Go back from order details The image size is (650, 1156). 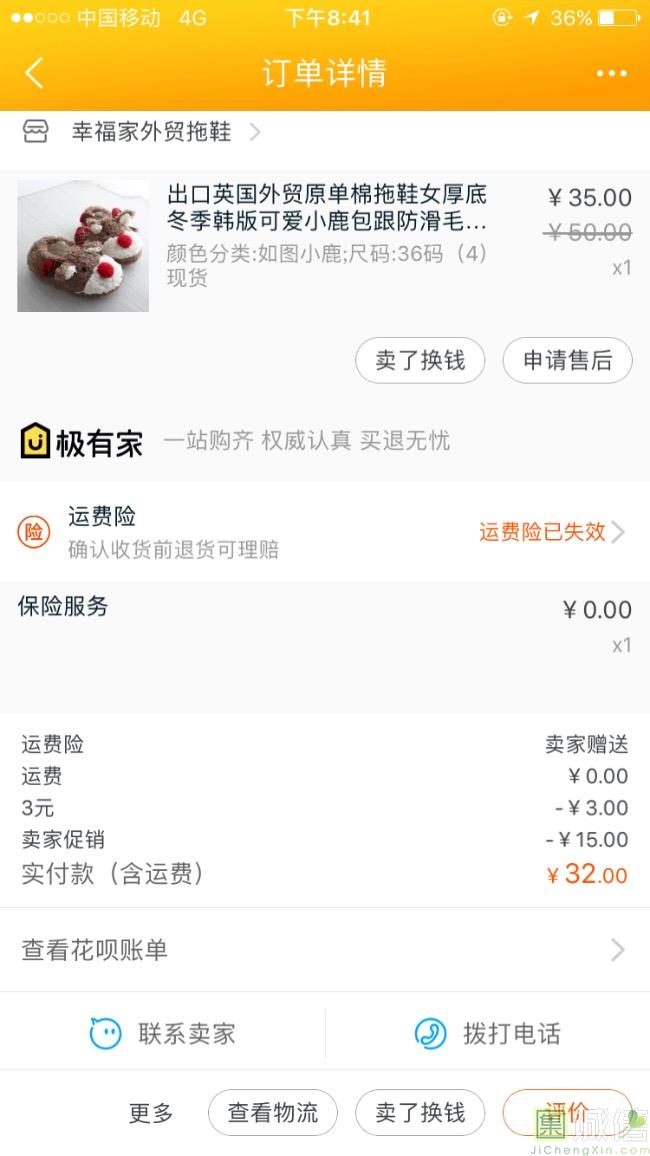[x=34, y=73]
